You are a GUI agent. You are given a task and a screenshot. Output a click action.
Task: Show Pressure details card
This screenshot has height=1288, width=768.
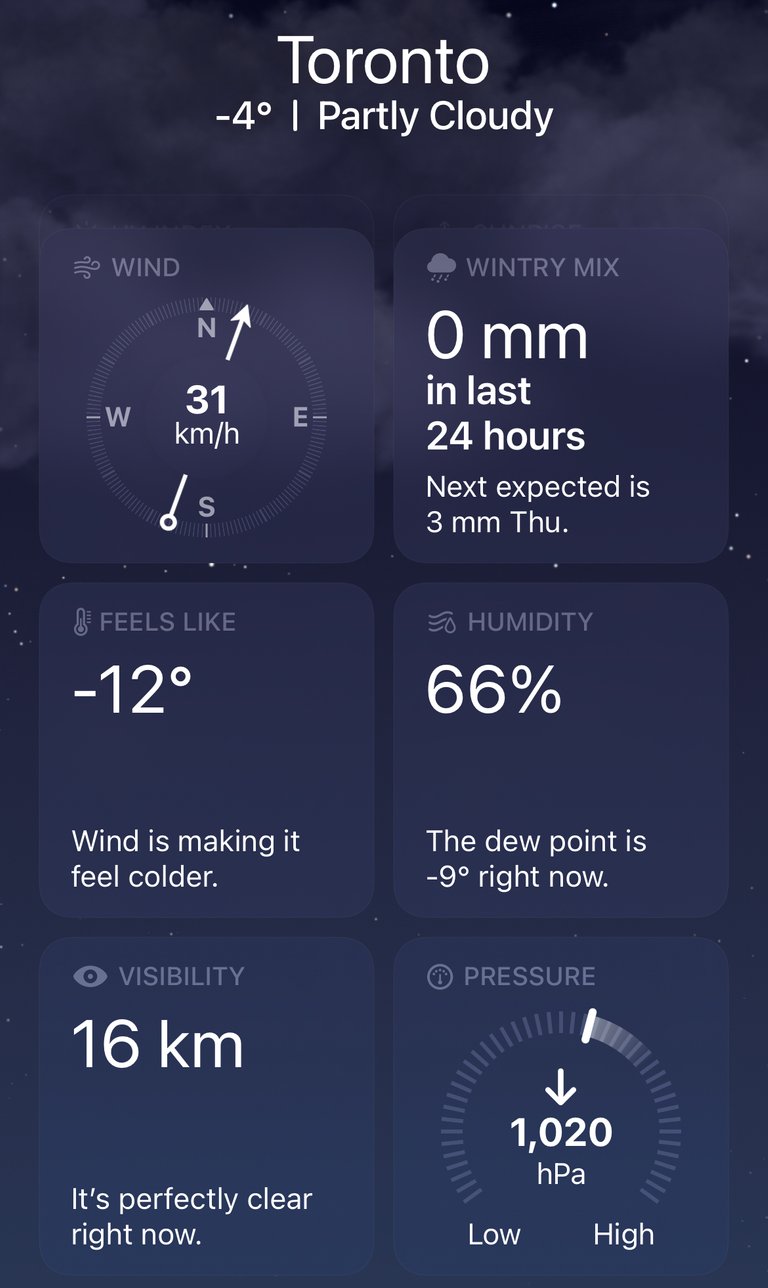coord(561,1106)
